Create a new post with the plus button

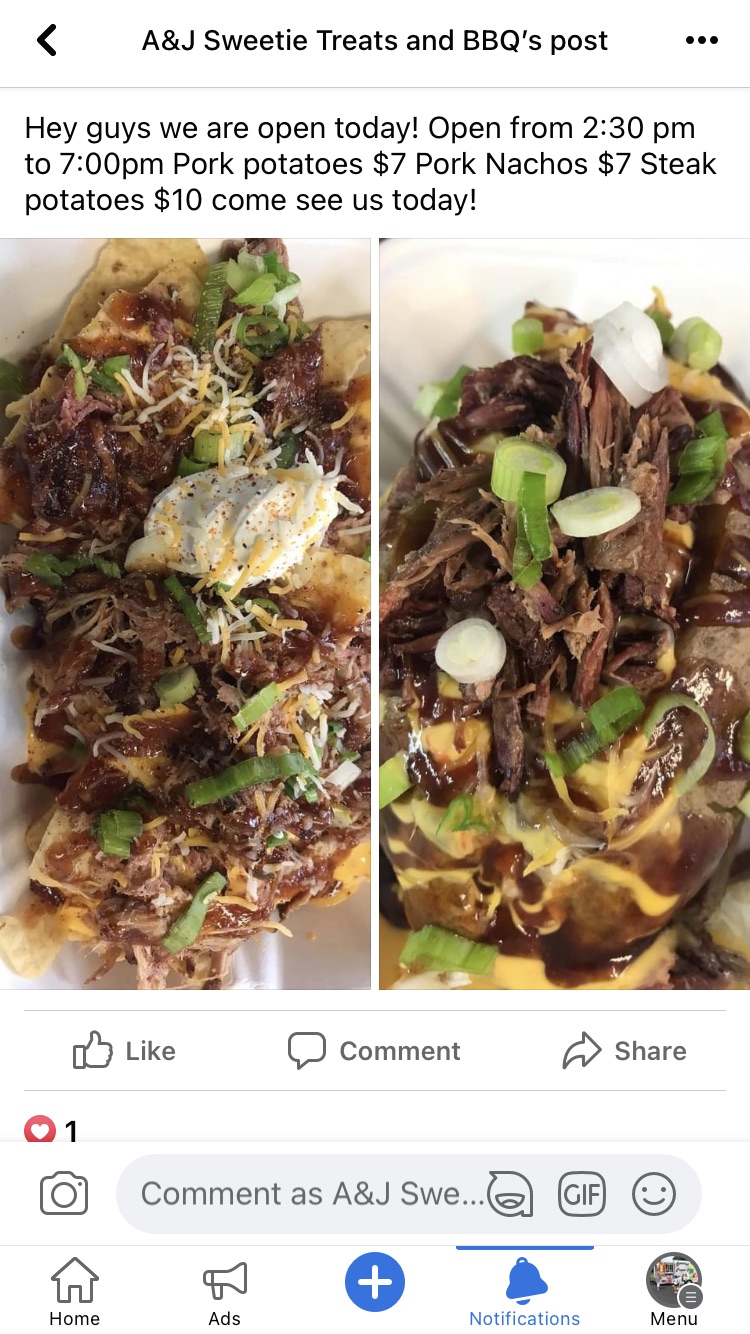(375, 1281)
